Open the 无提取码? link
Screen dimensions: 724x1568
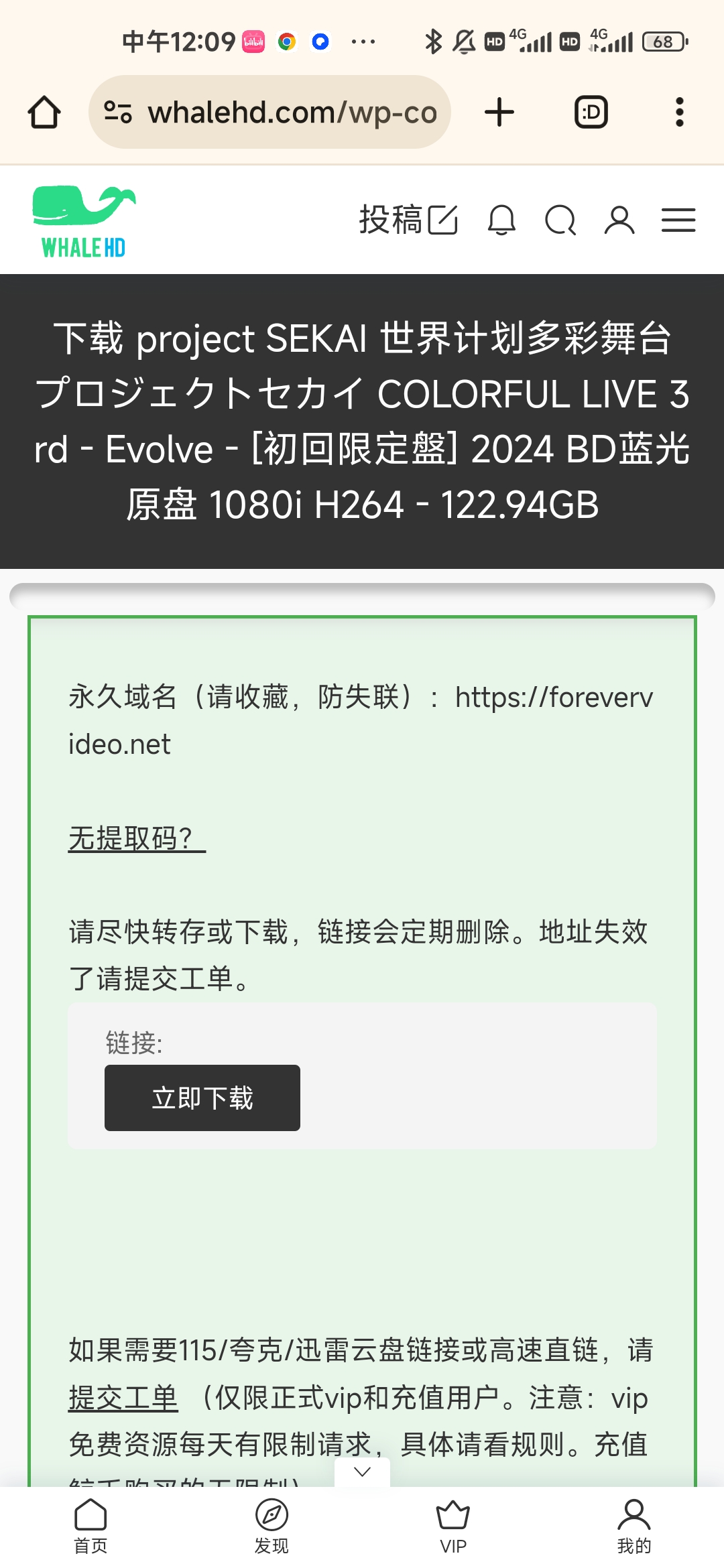137,838
